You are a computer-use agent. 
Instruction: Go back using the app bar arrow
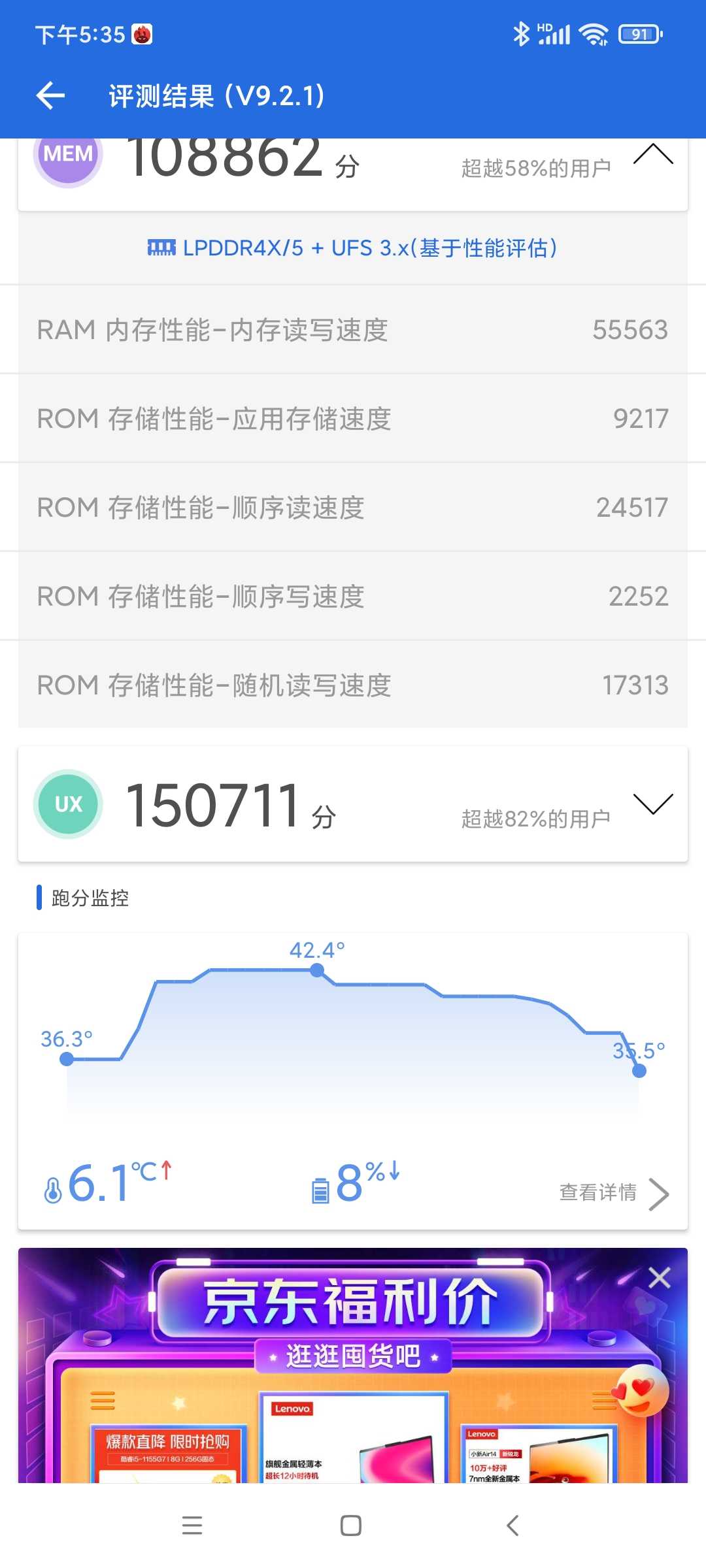(50, 96)
